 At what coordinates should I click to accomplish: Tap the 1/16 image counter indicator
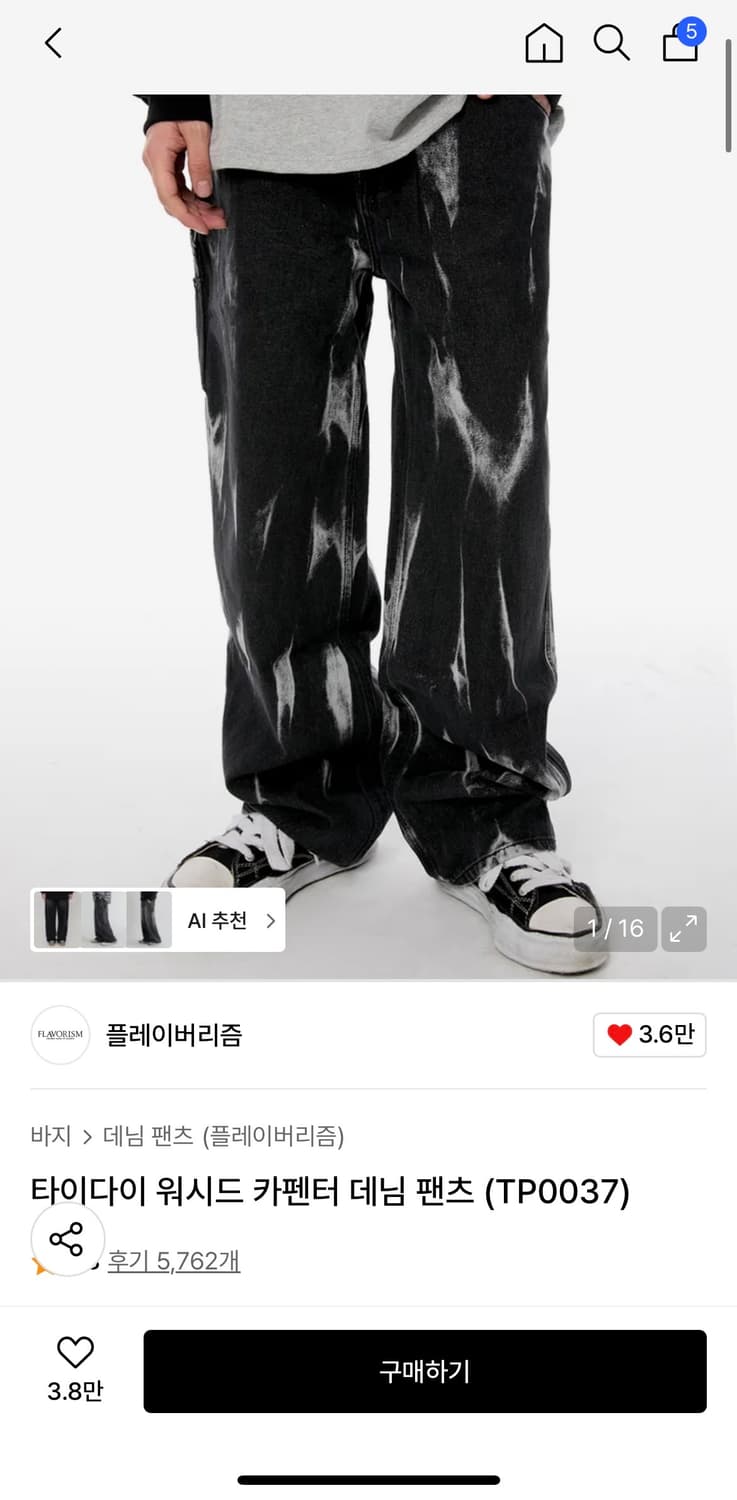pyautogui.click(x=616, y=929)
